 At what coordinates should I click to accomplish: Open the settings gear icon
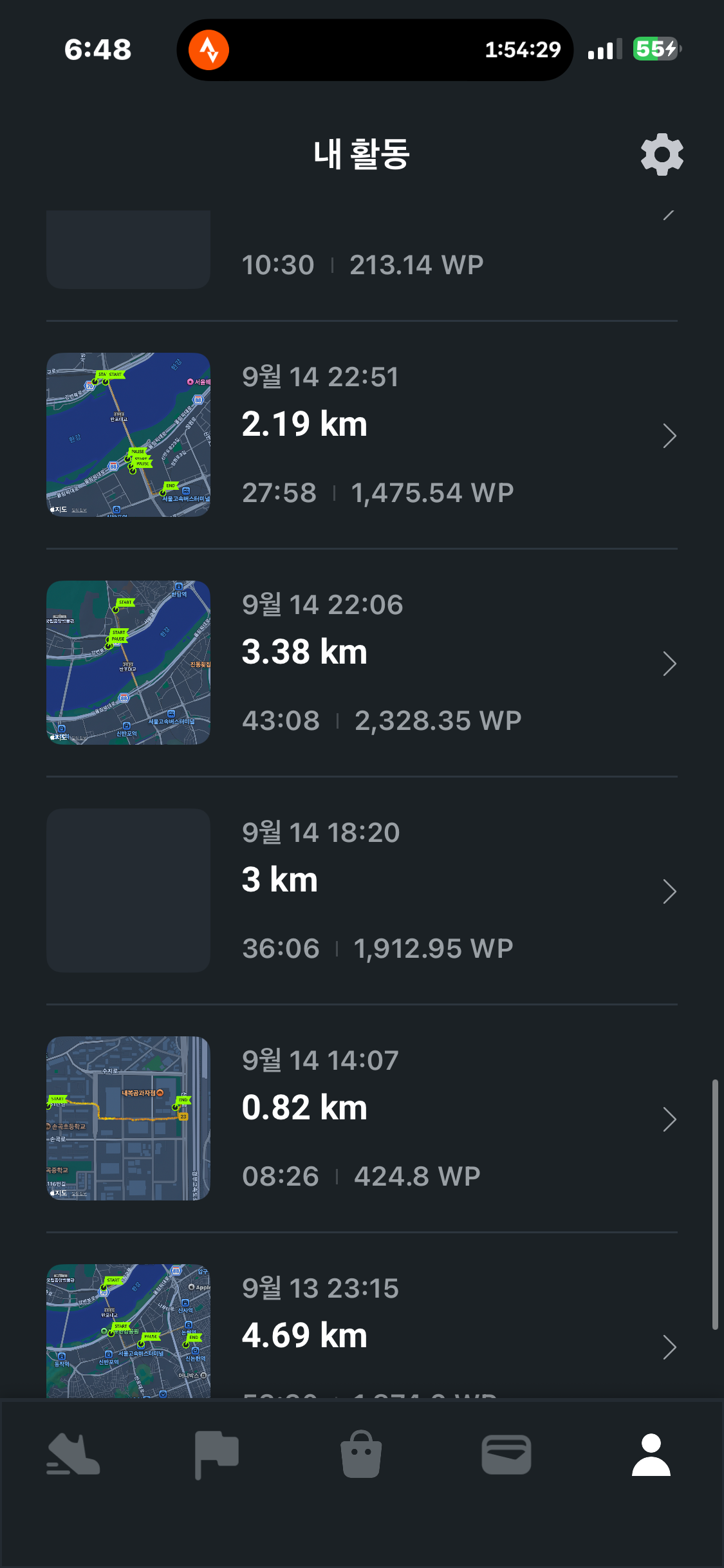(x=662, y=154)
